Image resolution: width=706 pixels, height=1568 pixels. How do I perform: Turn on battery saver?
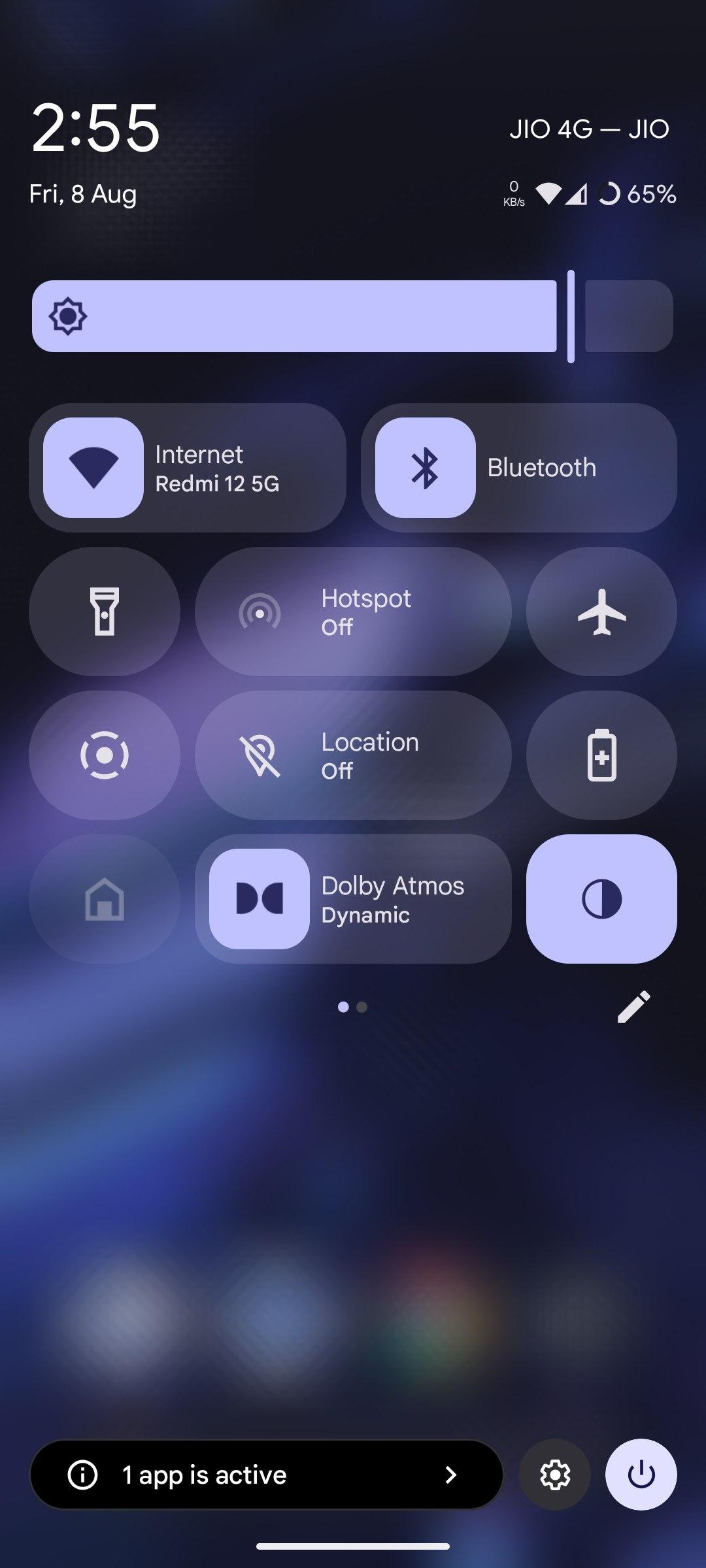click(x=601, y=755)
